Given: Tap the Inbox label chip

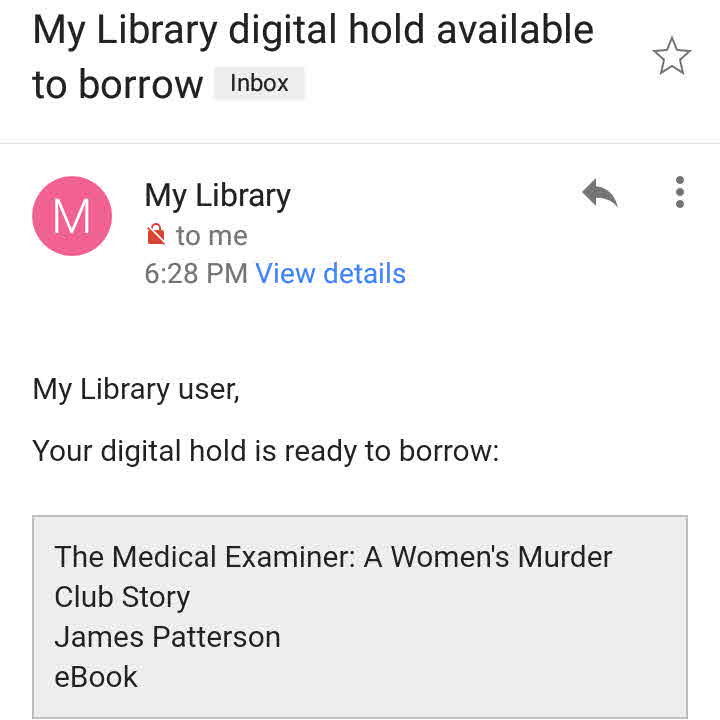Looking at the screenshot, I should coord(259,84).
